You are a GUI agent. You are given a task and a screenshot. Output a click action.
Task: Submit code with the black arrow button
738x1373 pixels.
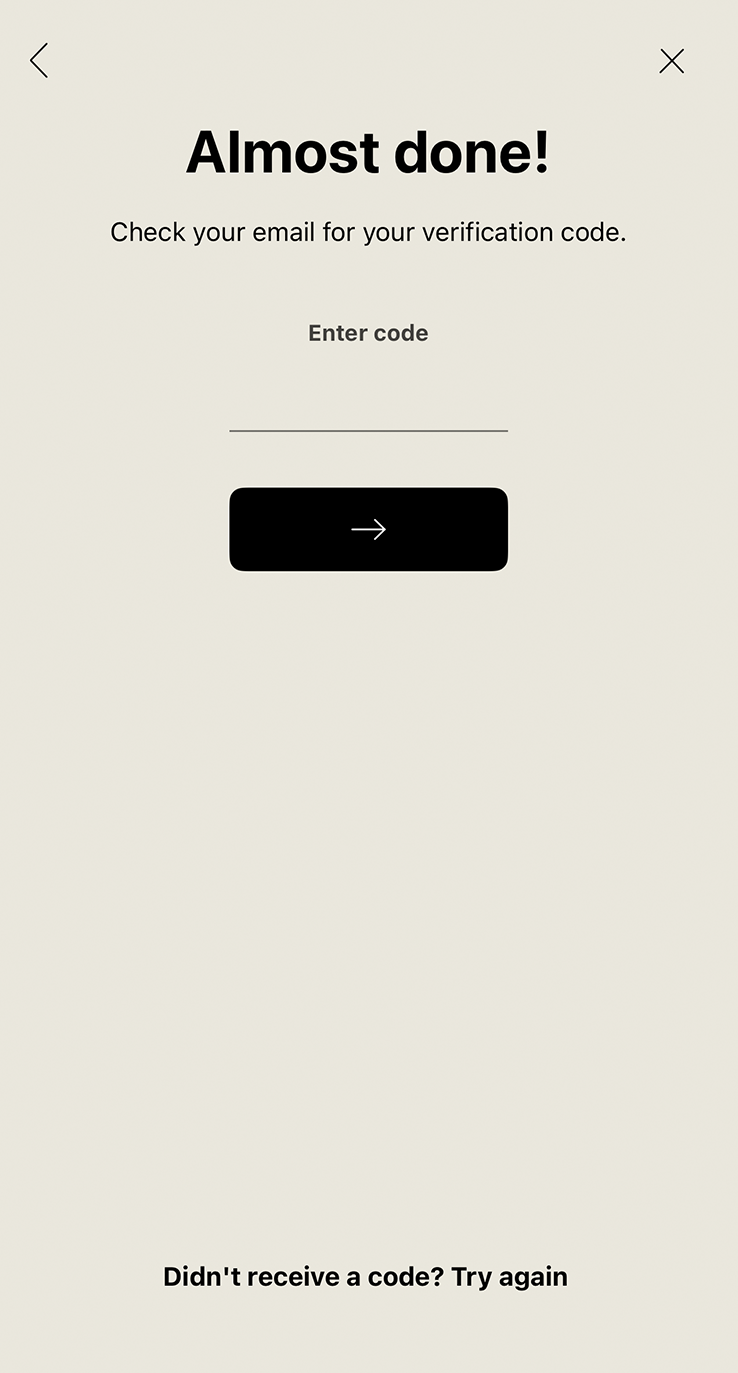pos(368,529)
